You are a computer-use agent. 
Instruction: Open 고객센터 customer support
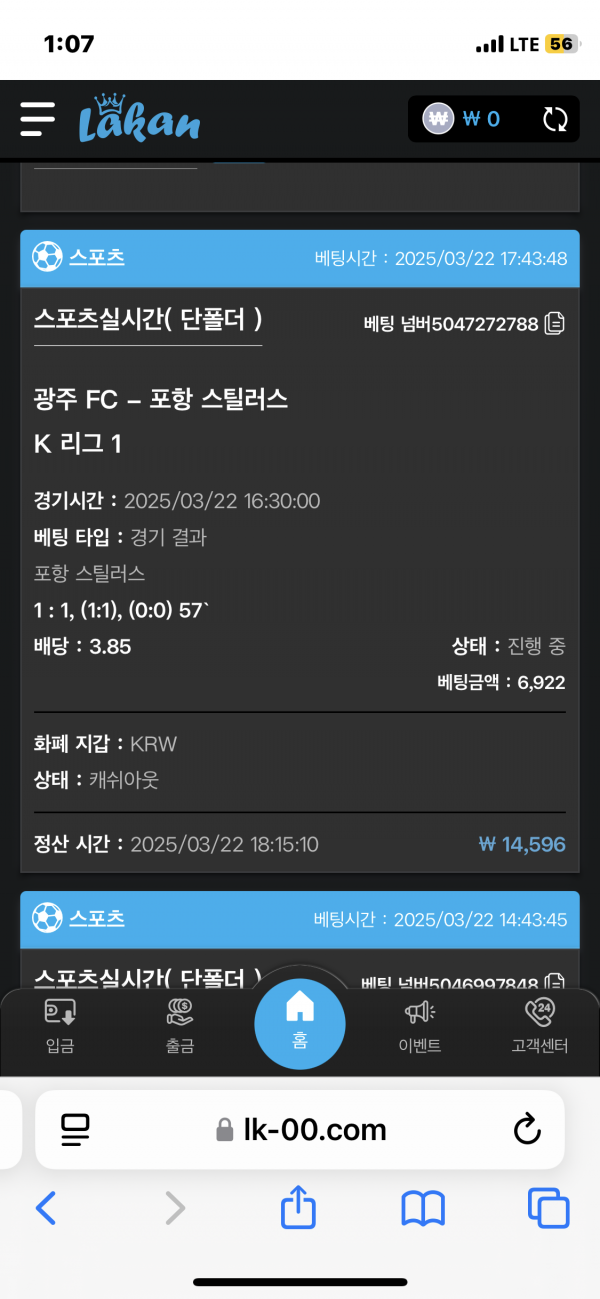[539, 1026]
